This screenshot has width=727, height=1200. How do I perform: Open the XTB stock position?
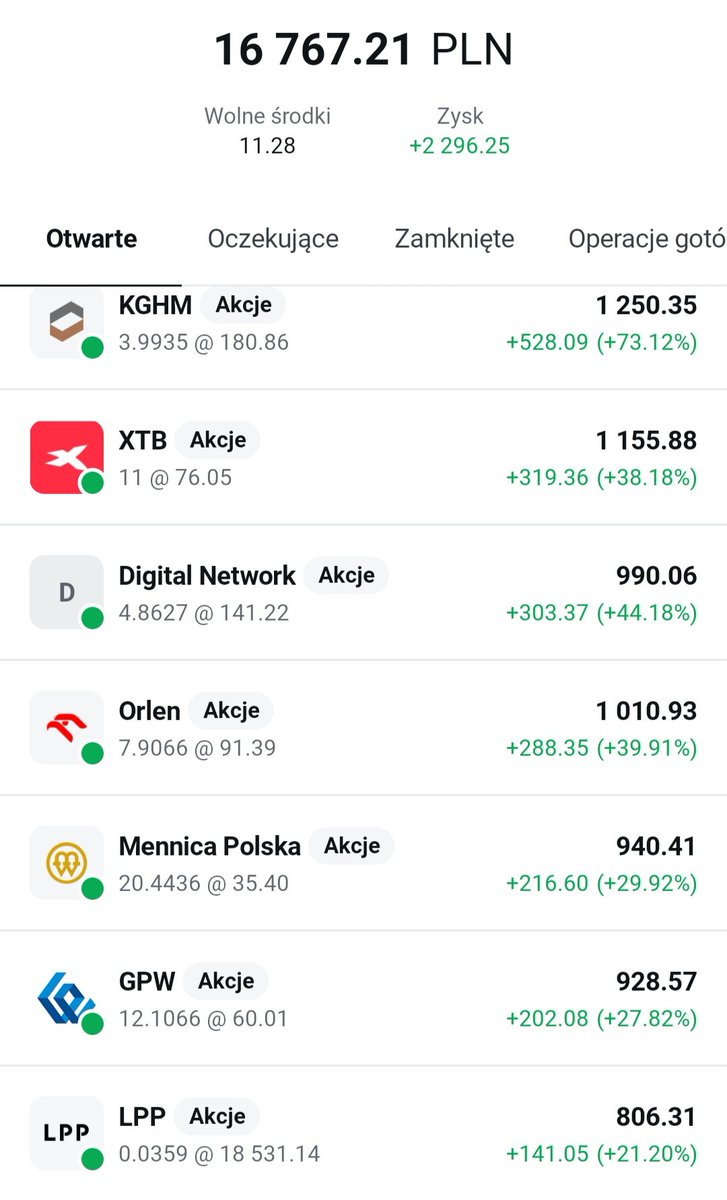click(x=363, y=457)
